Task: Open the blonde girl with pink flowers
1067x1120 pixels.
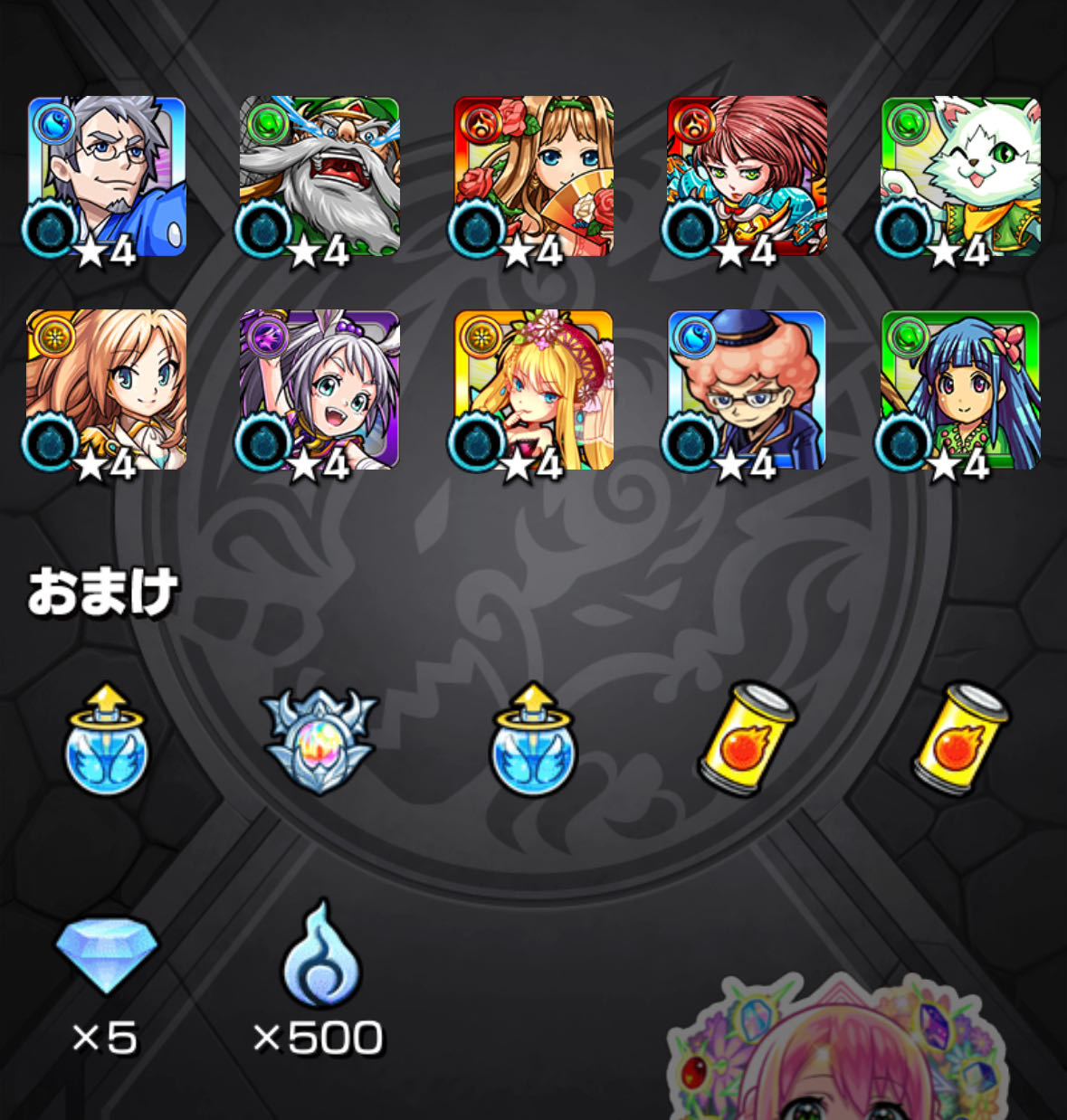Action: pos(533,390)
